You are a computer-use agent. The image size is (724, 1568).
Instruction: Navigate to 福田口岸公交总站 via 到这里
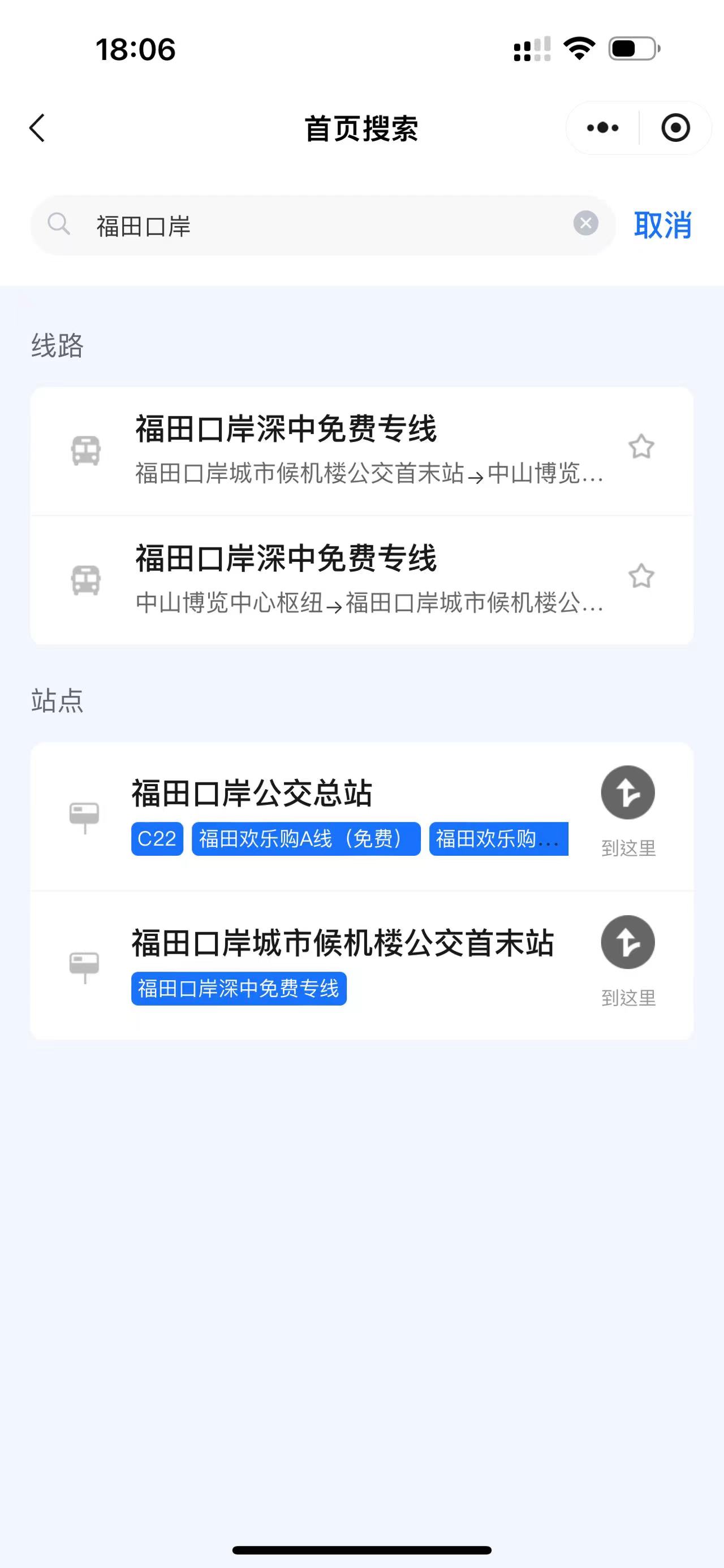pyautogui.click(x=628, y=793)
